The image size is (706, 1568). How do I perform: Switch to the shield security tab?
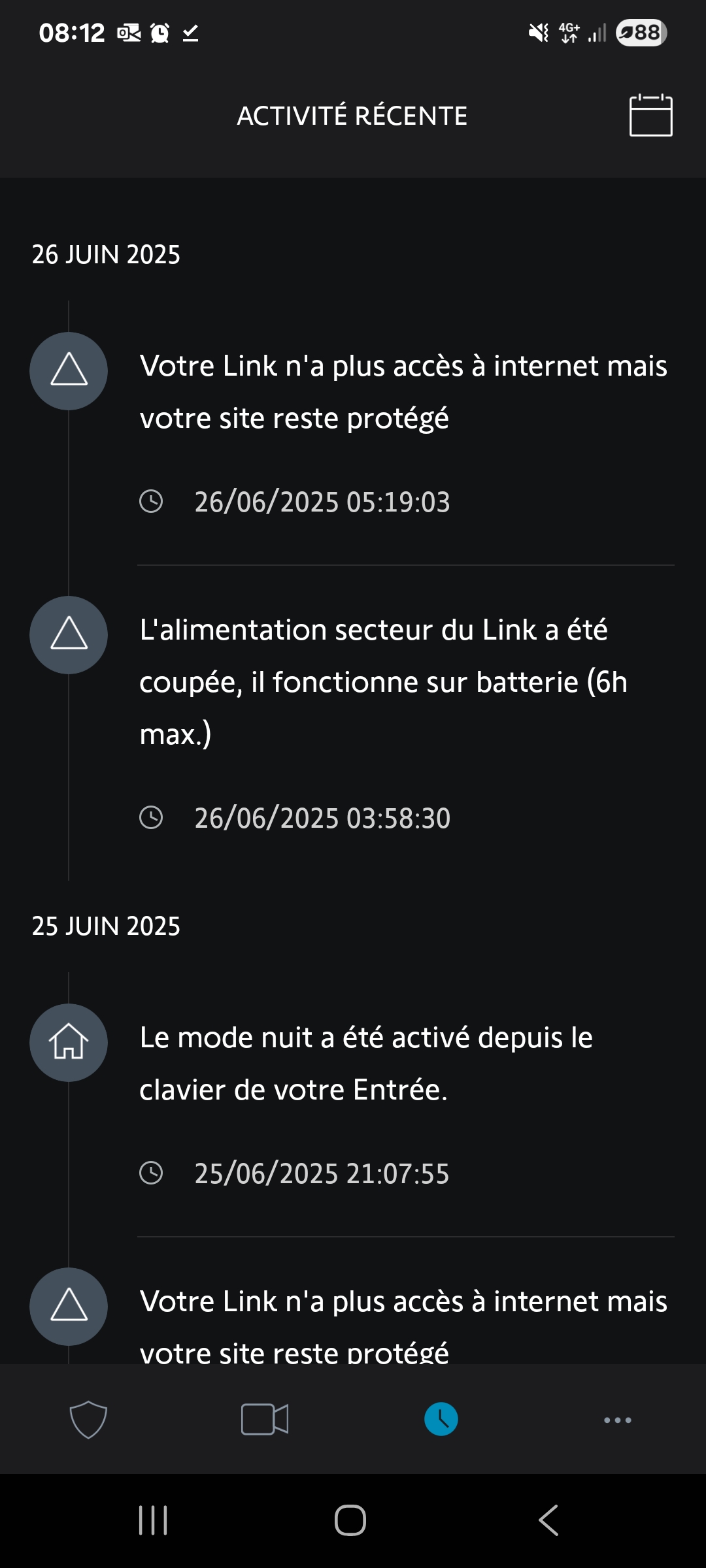88,1420
